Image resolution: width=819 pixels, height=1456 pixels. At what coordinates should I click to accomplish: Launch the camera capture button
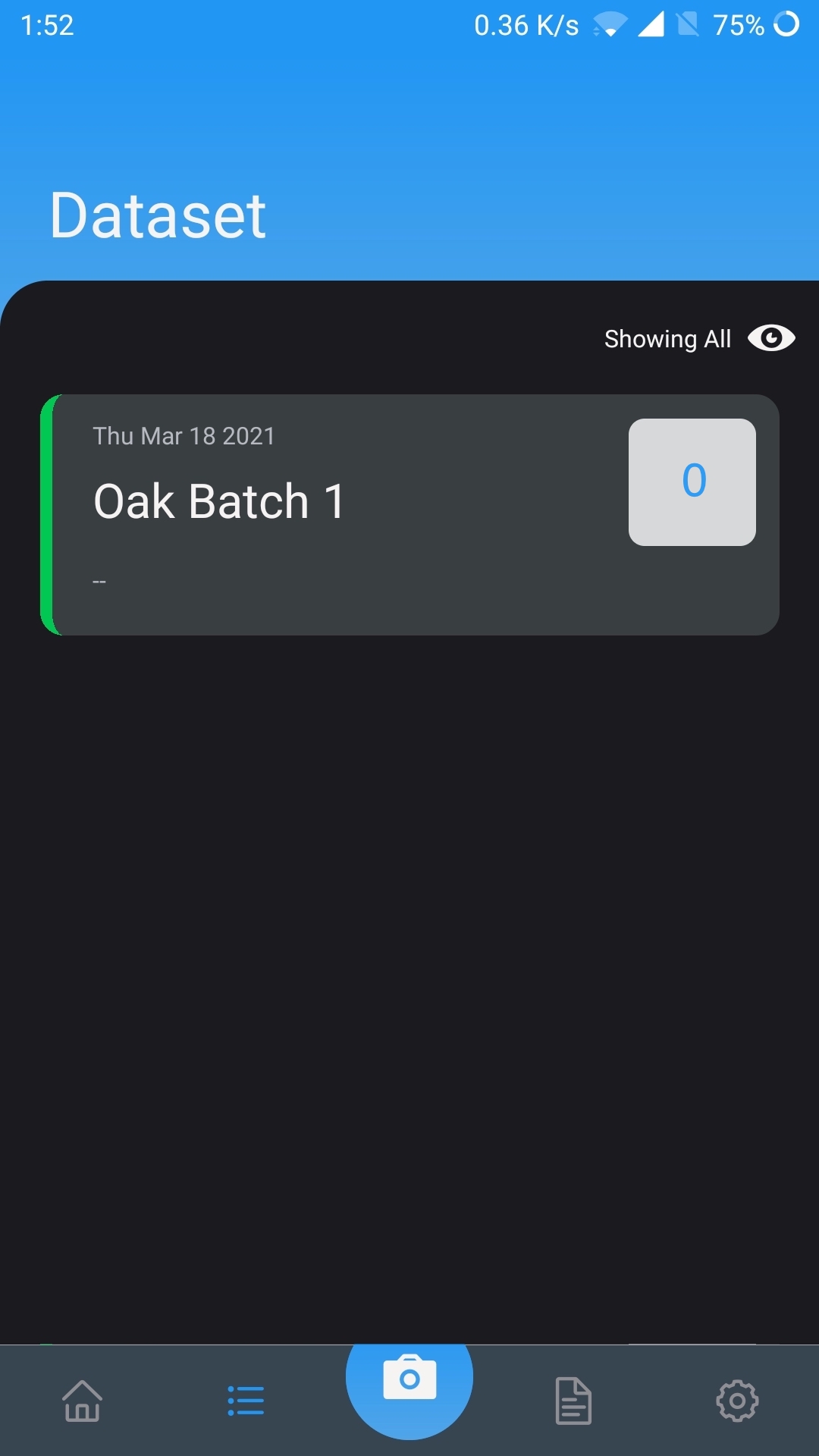point(409,1380)
